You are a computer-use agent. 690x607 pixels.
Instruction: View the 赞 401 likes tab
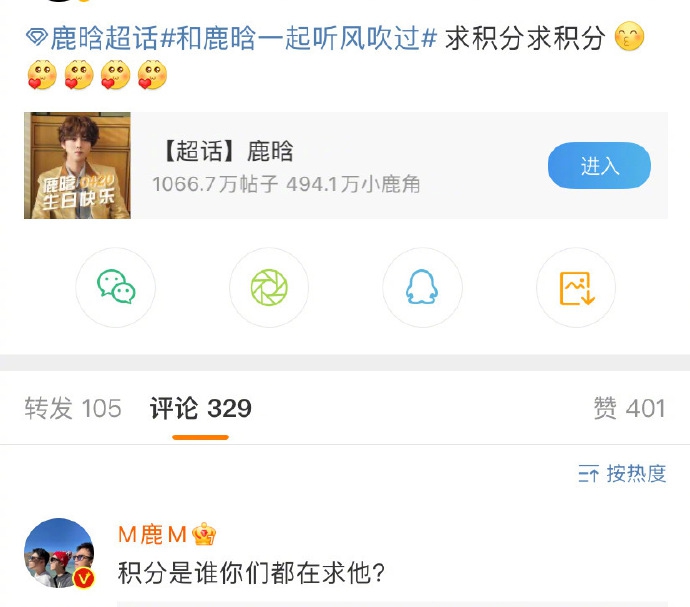coord(629,408)
